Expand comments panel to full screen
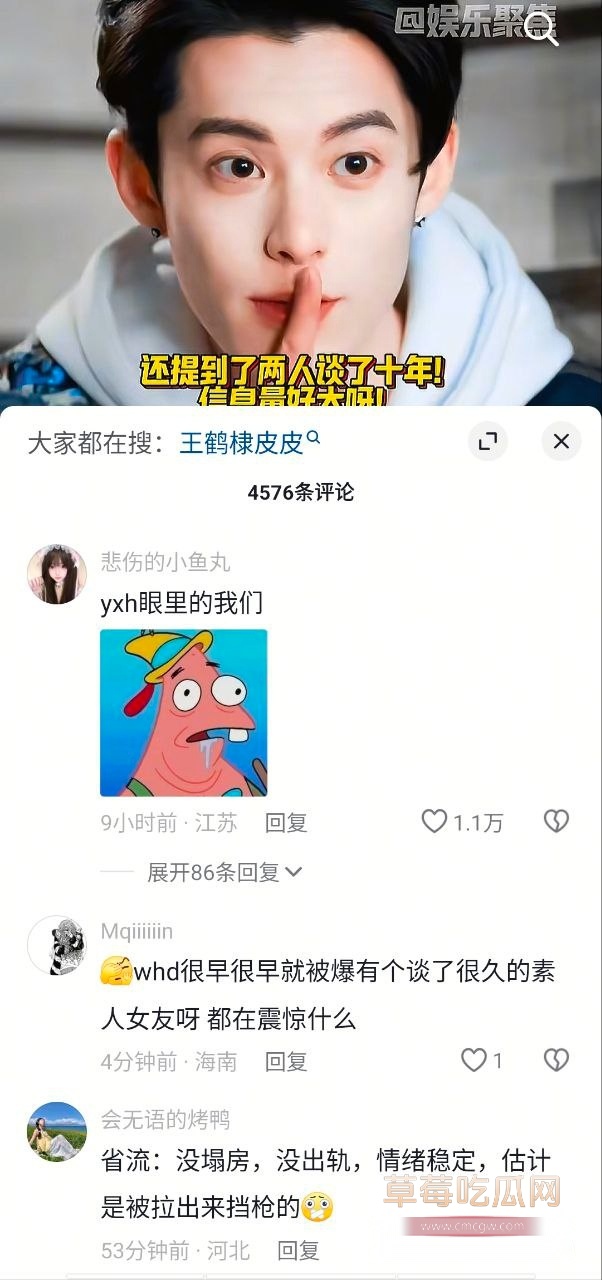The width and height of the screenshot is (602, 1280). [x=487, y=441]
